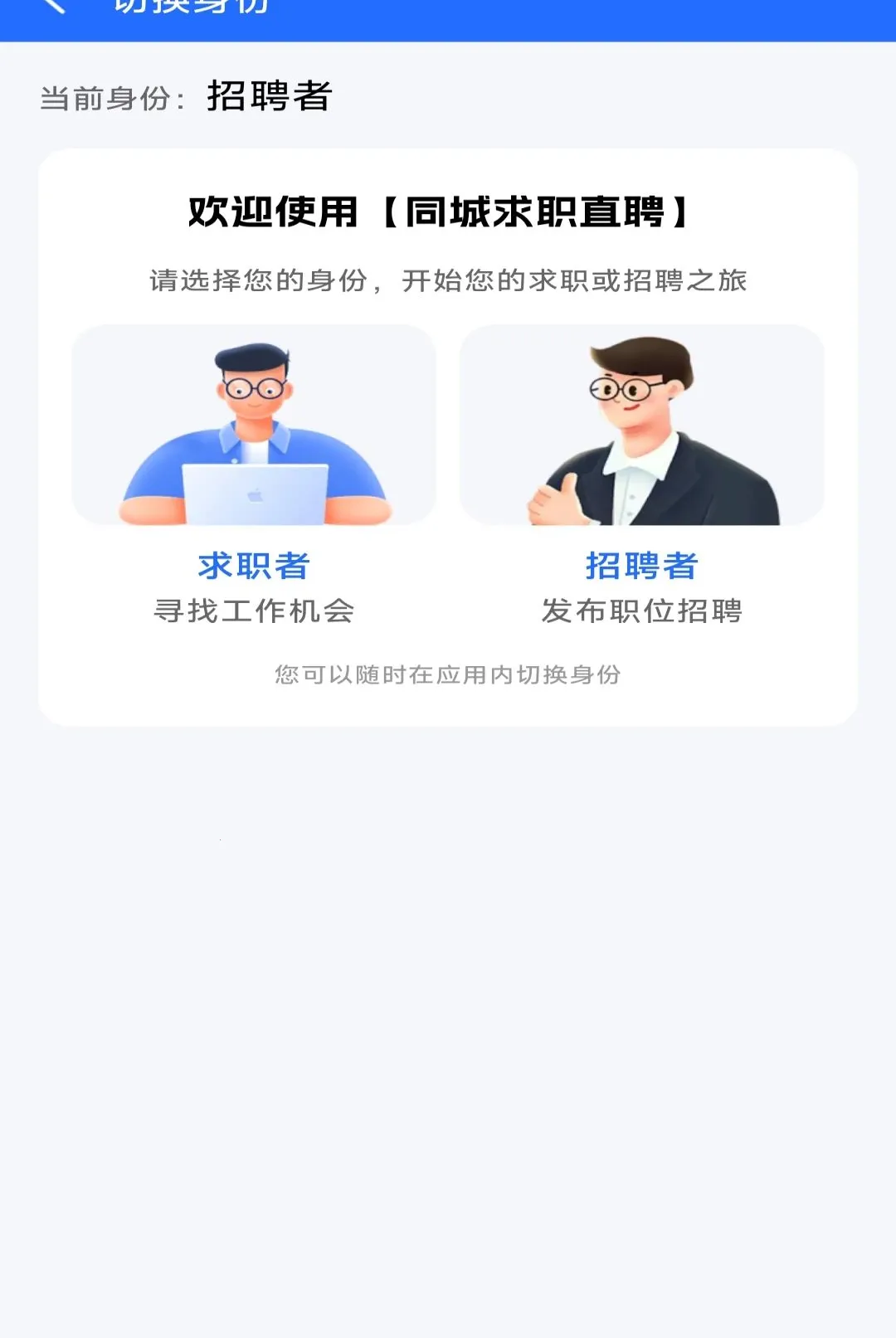Image resolution: width=896 pixels, height=1338 pixels.
Task: Select the 求职者 job seeker identity card
Action: [x=254, y=476]
